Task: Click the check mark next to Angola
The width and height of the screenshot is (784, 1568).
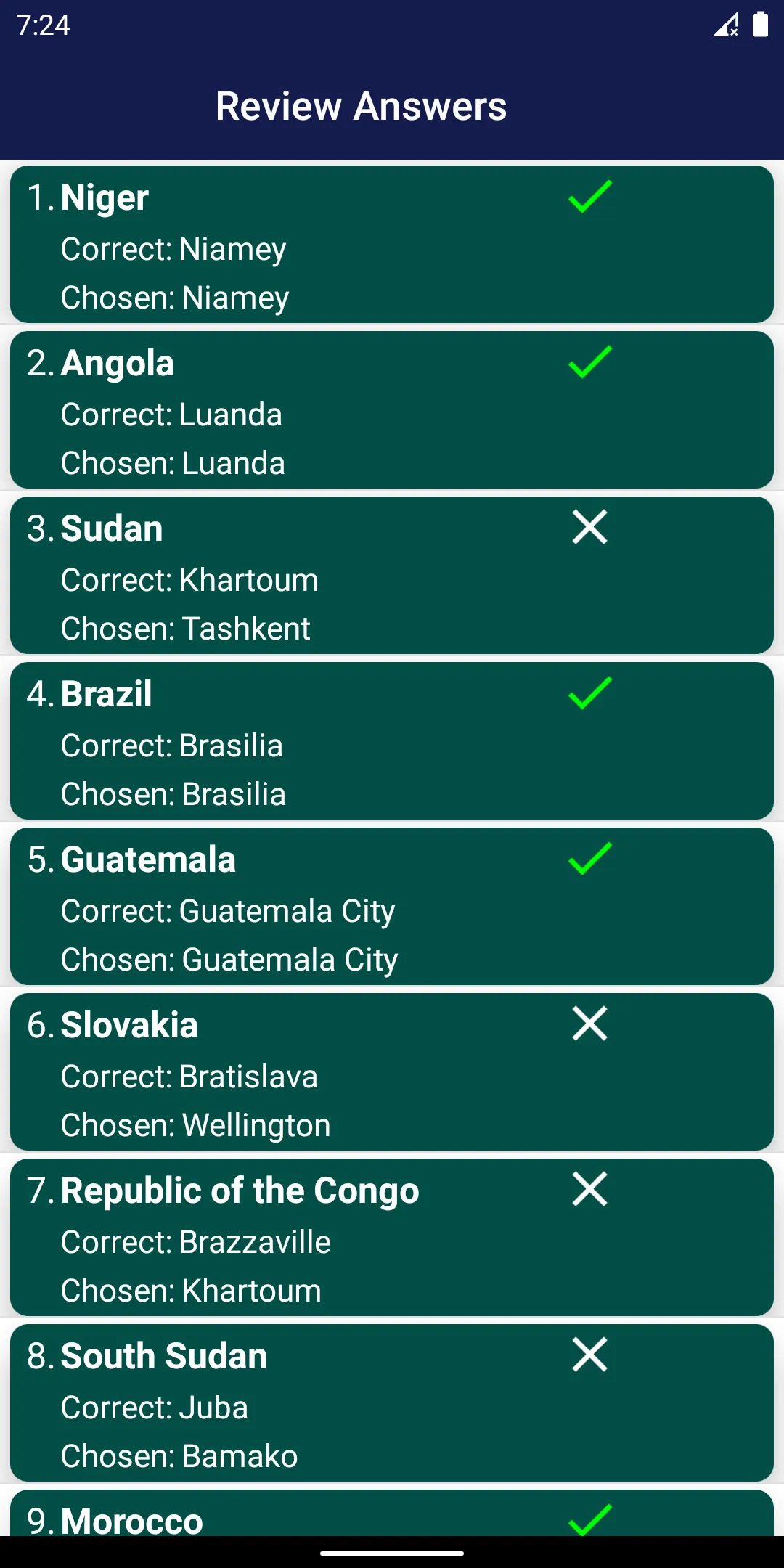Action: point(590,361)
